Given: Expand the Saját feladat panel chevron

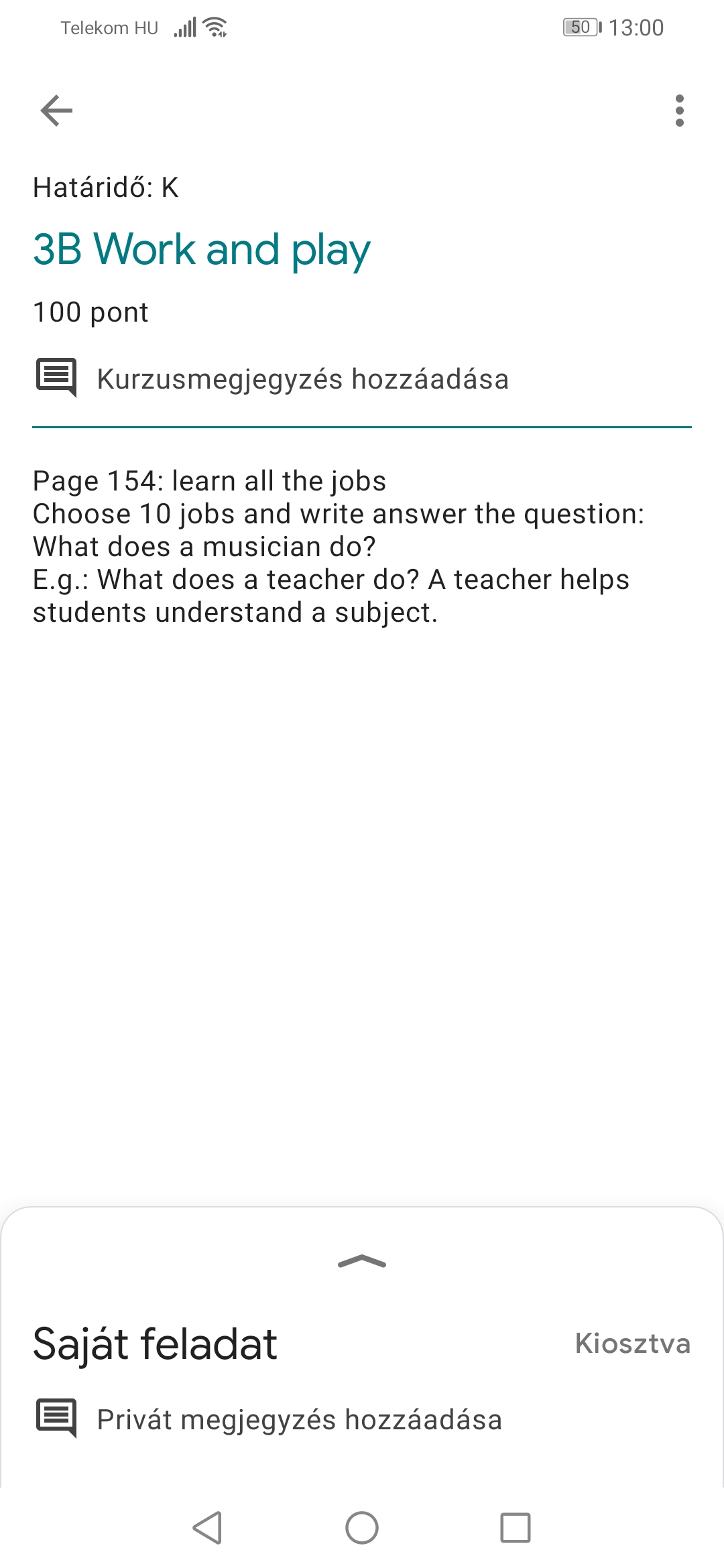Looking at the screenshot, I should [362, 1262].
